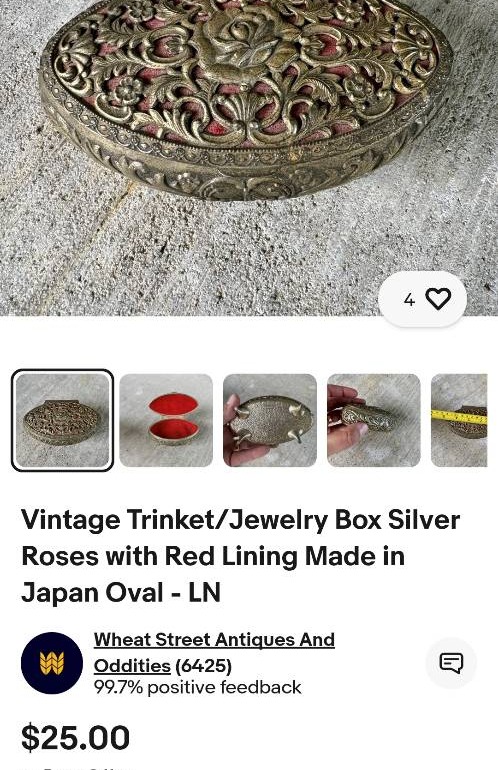Select the first thumbnail of closed box
The image size is (498, 770).
click(x=62, y=420)
